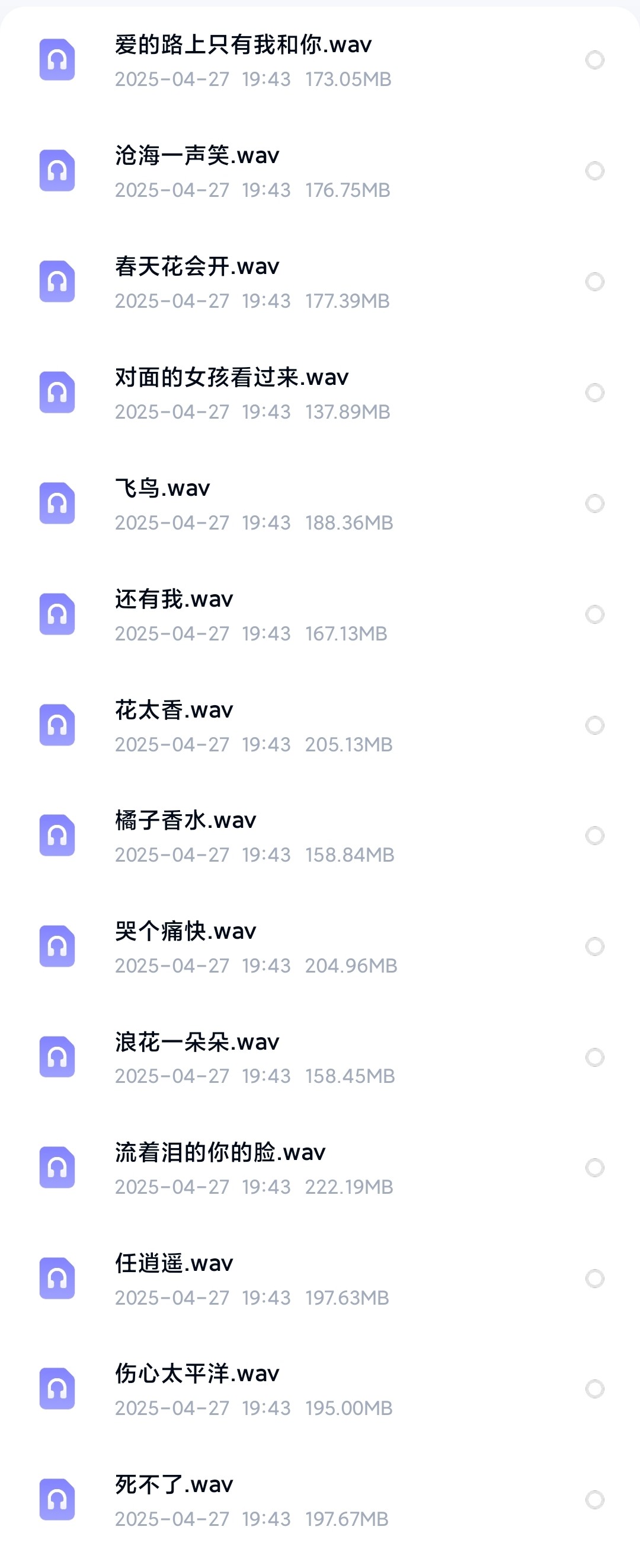Open 任逍遥.wav audio file
The height and width of the screenshot is (1568, 640).
174,1264
